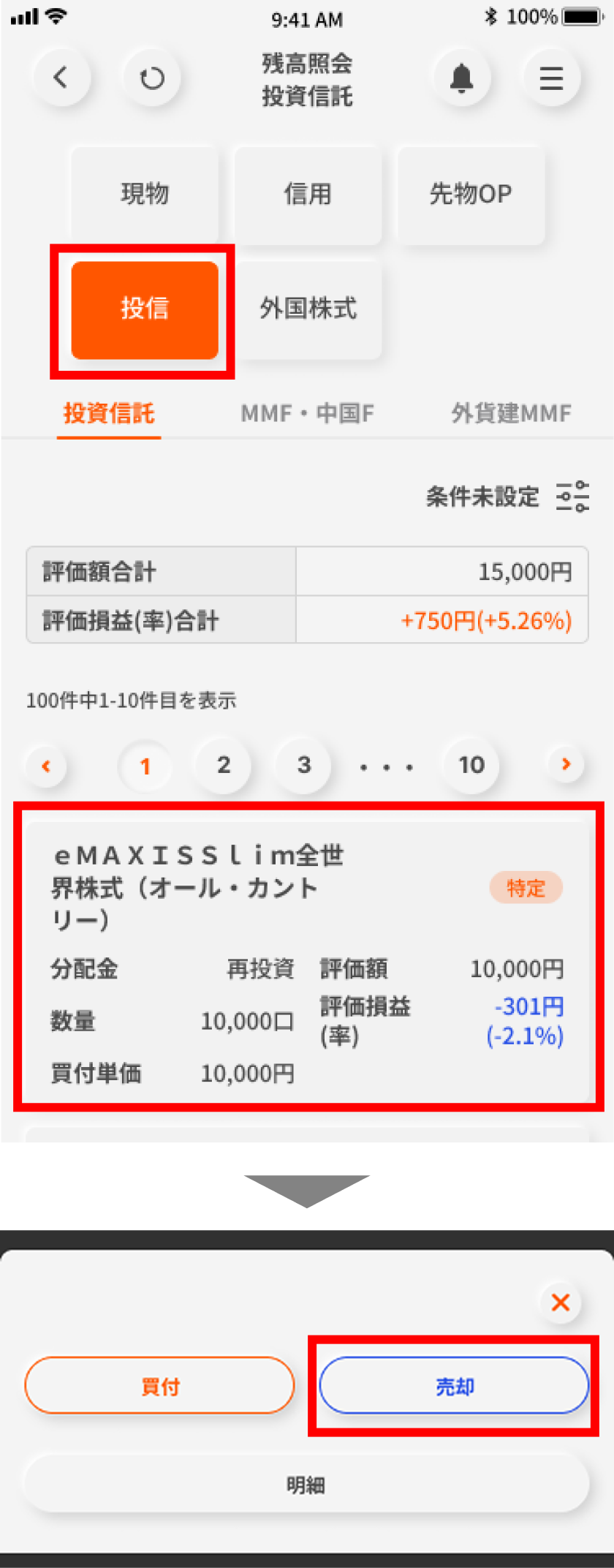Jump to page 10 of the results

(471, 765)
